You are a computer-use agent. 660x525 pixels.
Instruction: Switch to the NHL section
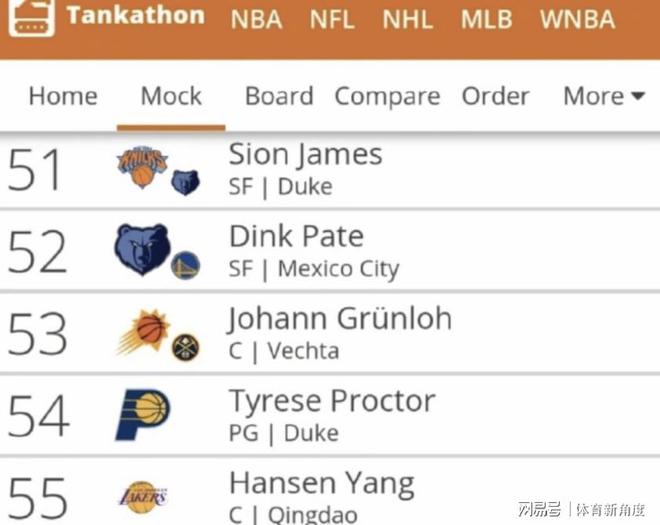[x=408, y=18]
